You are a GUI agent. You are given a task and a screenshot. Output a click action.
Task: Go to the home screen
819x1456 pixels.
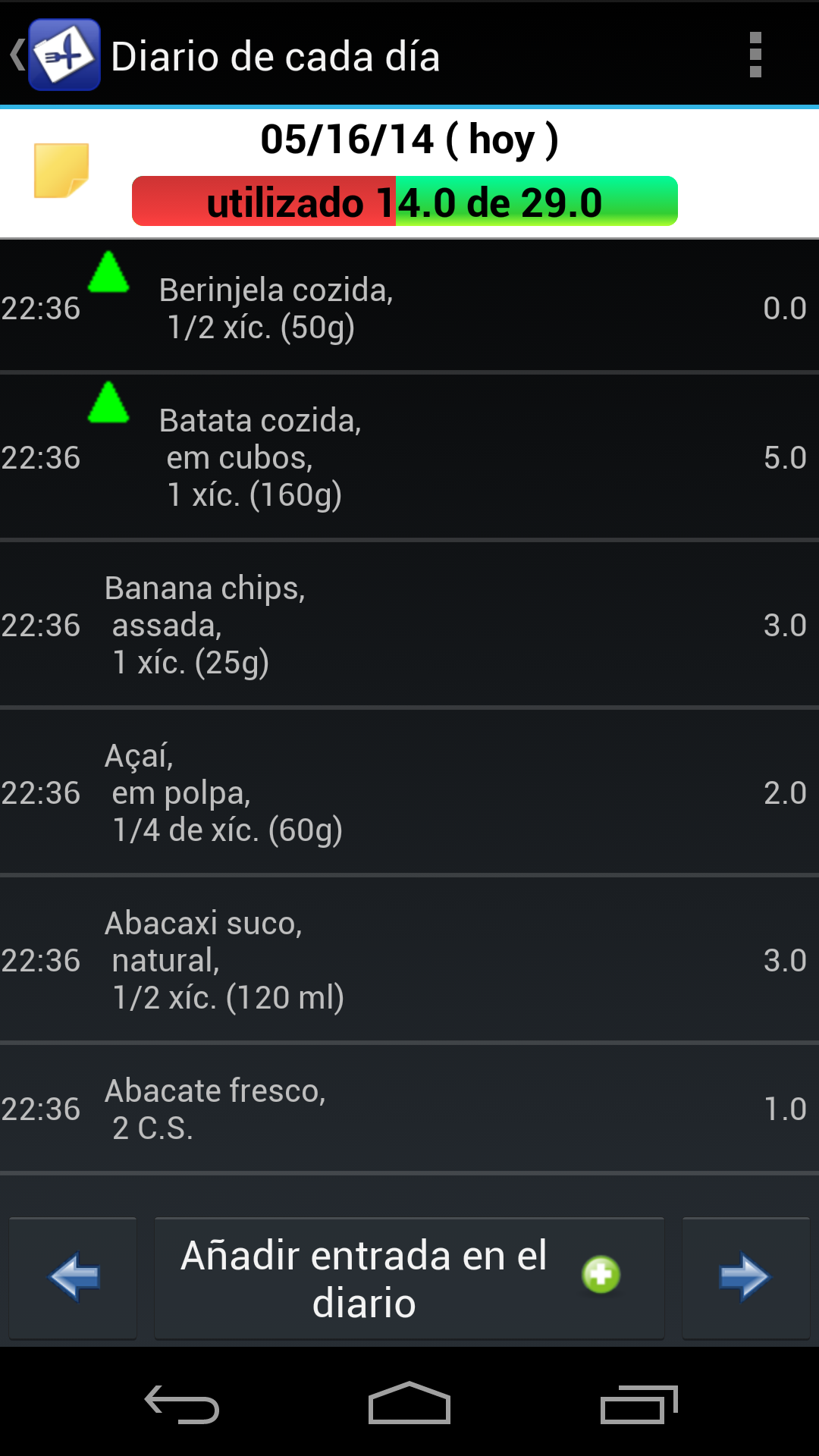[x=409, y=1404]
